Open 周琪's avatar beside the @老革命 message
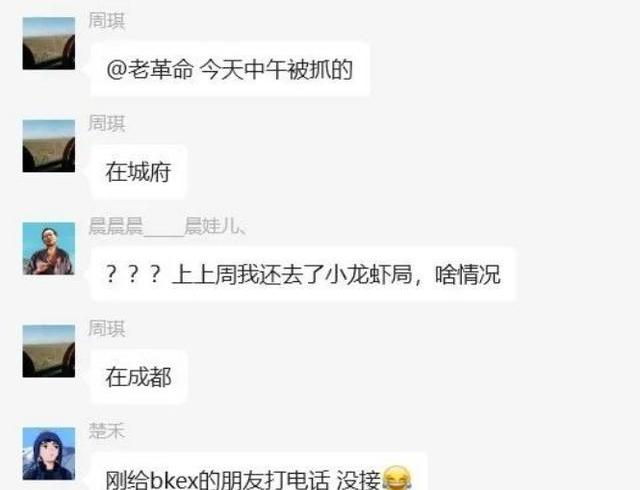This screenshot has width=640, height=490. [49, 43]
